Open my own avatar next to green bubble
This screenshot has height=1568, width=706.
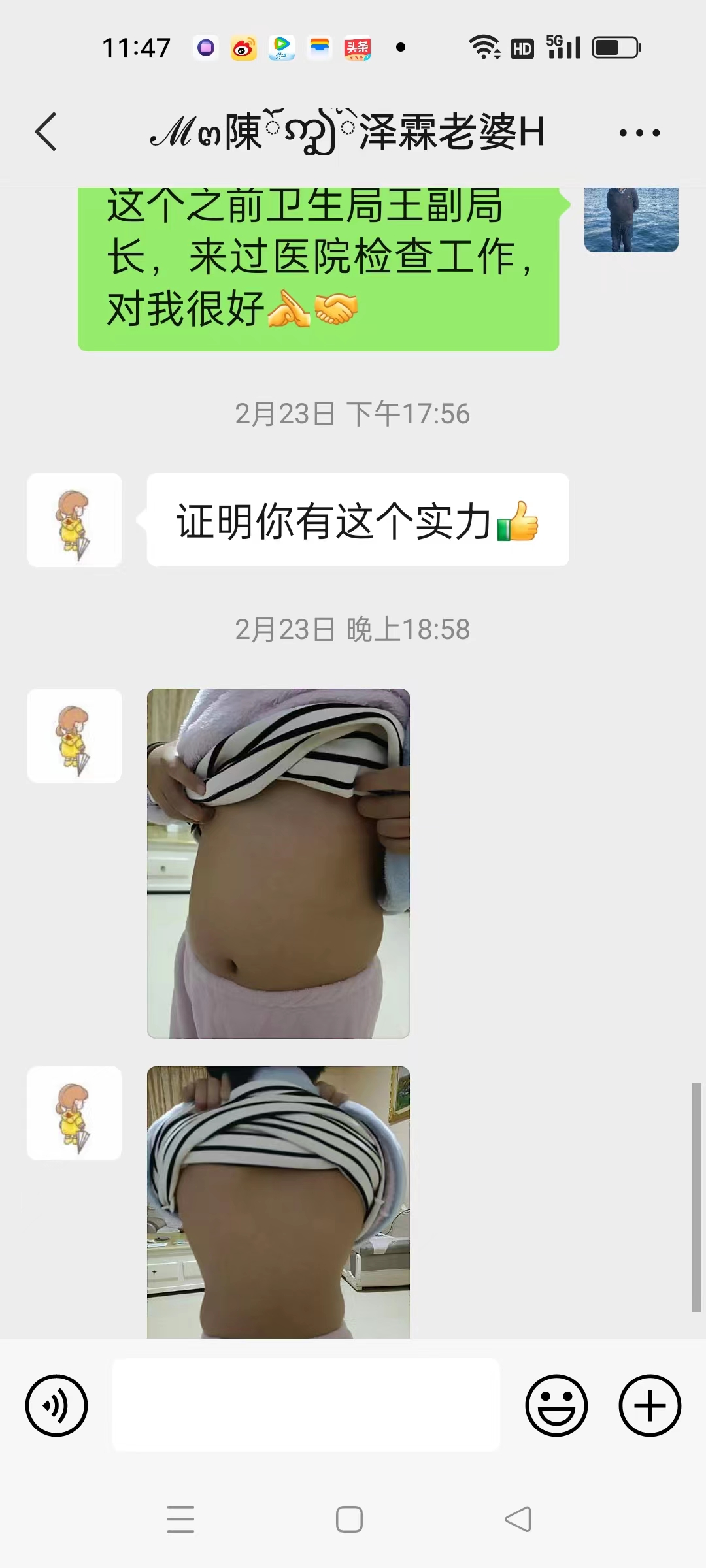pos(631,220)
